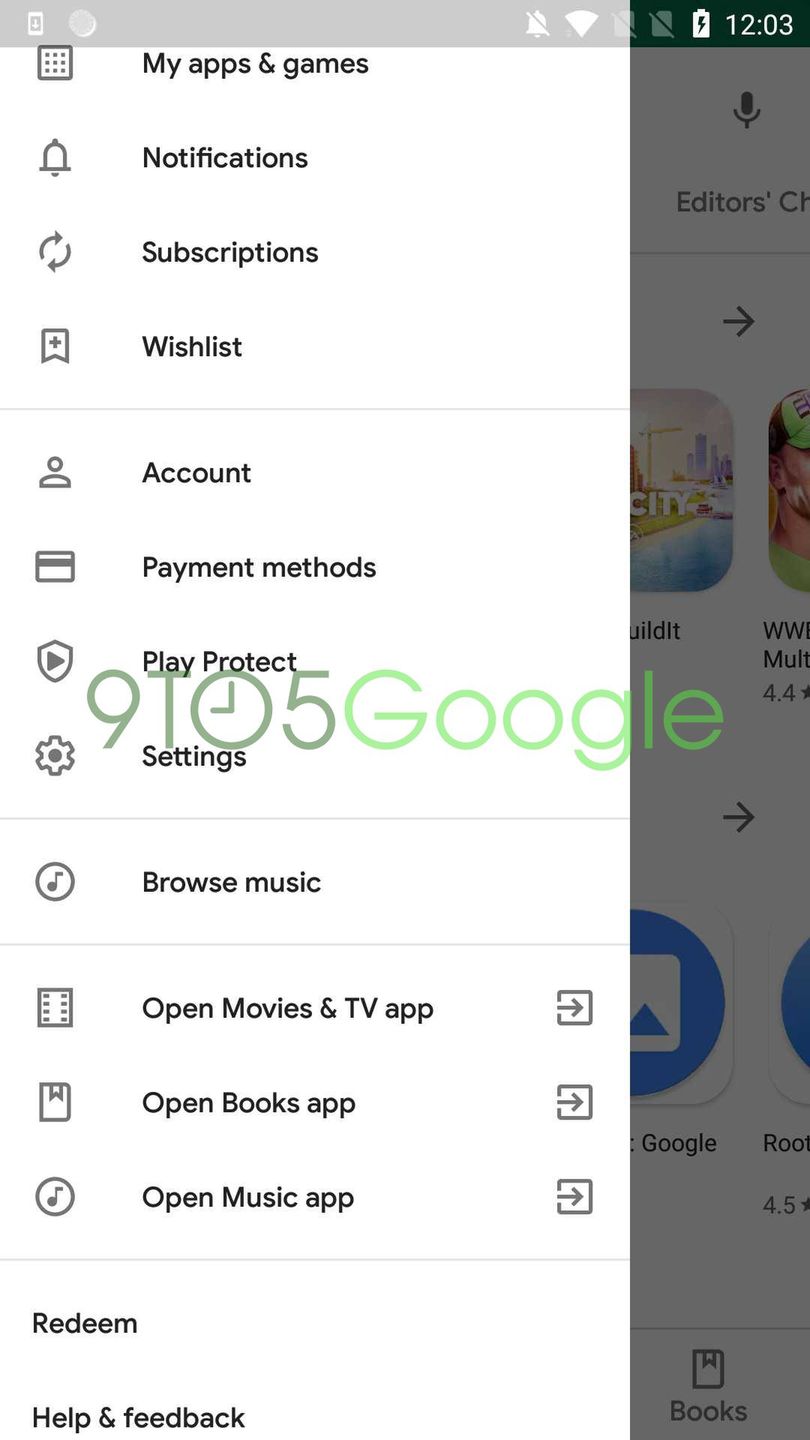Tap Open Books app
The width and height of the screenshot is (810, 1440).
249,1102
